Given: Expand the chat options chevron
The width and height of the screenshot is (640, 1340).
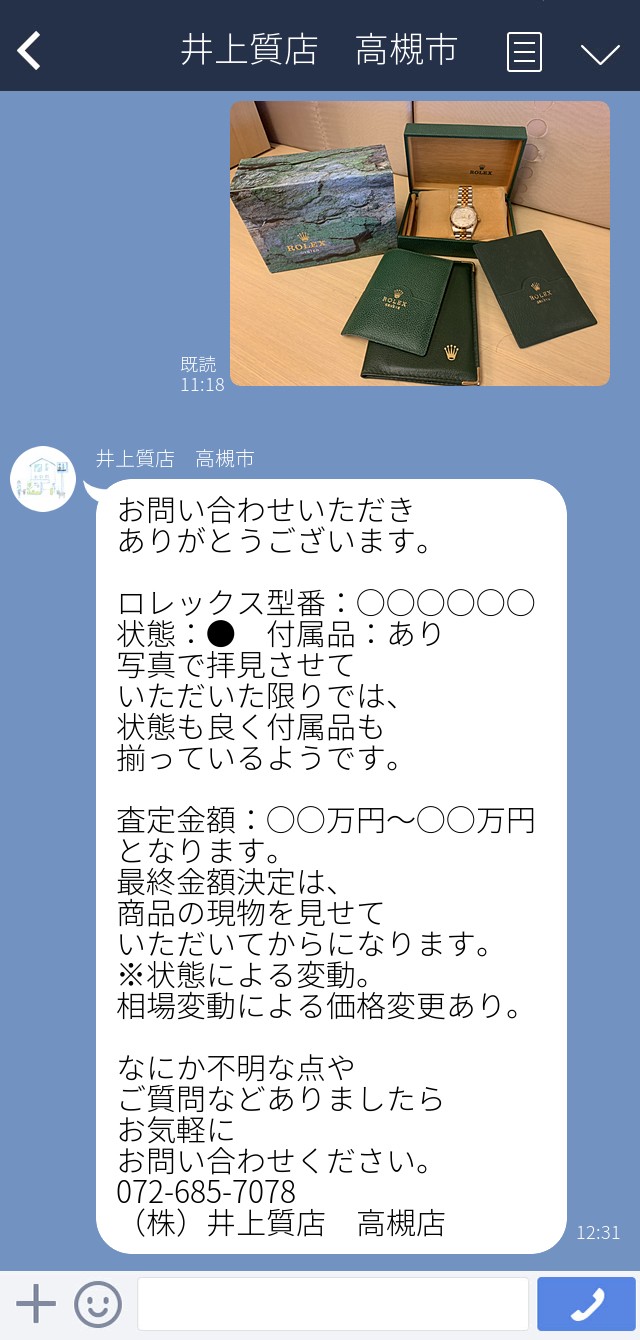Looking at the screenshot, I should click(x=600, y=53).
